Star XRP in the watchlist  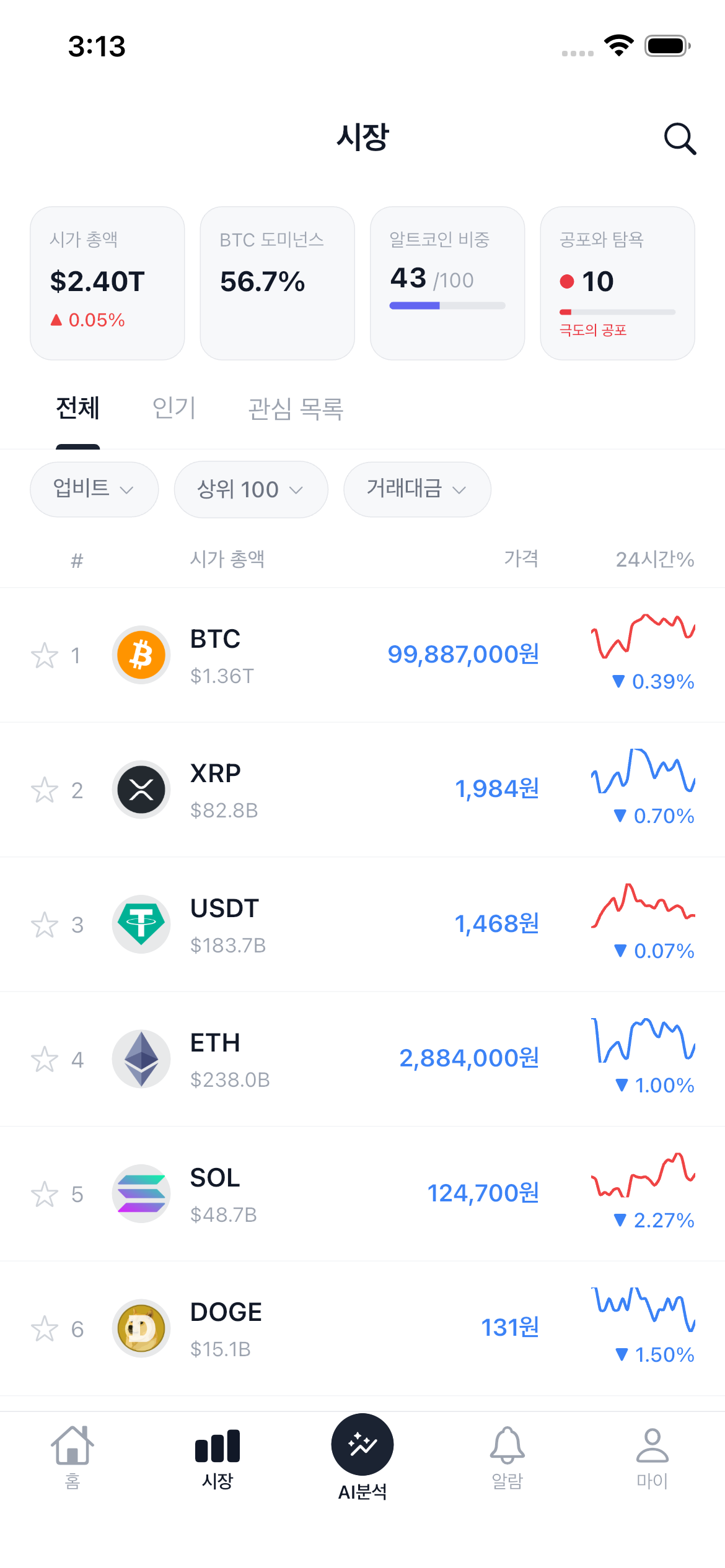click(x=45, y=790)
